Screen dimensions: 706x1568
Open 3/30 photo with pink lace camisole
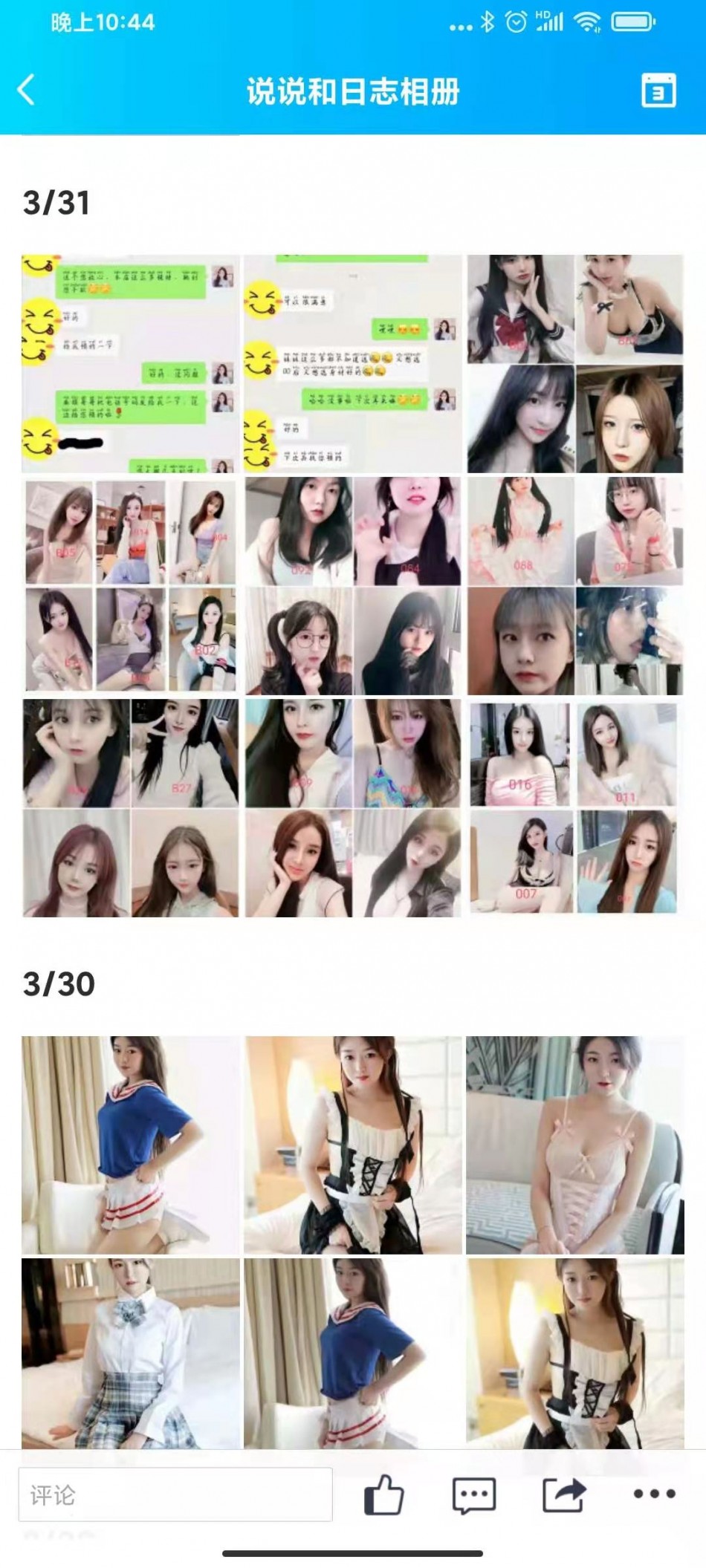click(574, 1145)
